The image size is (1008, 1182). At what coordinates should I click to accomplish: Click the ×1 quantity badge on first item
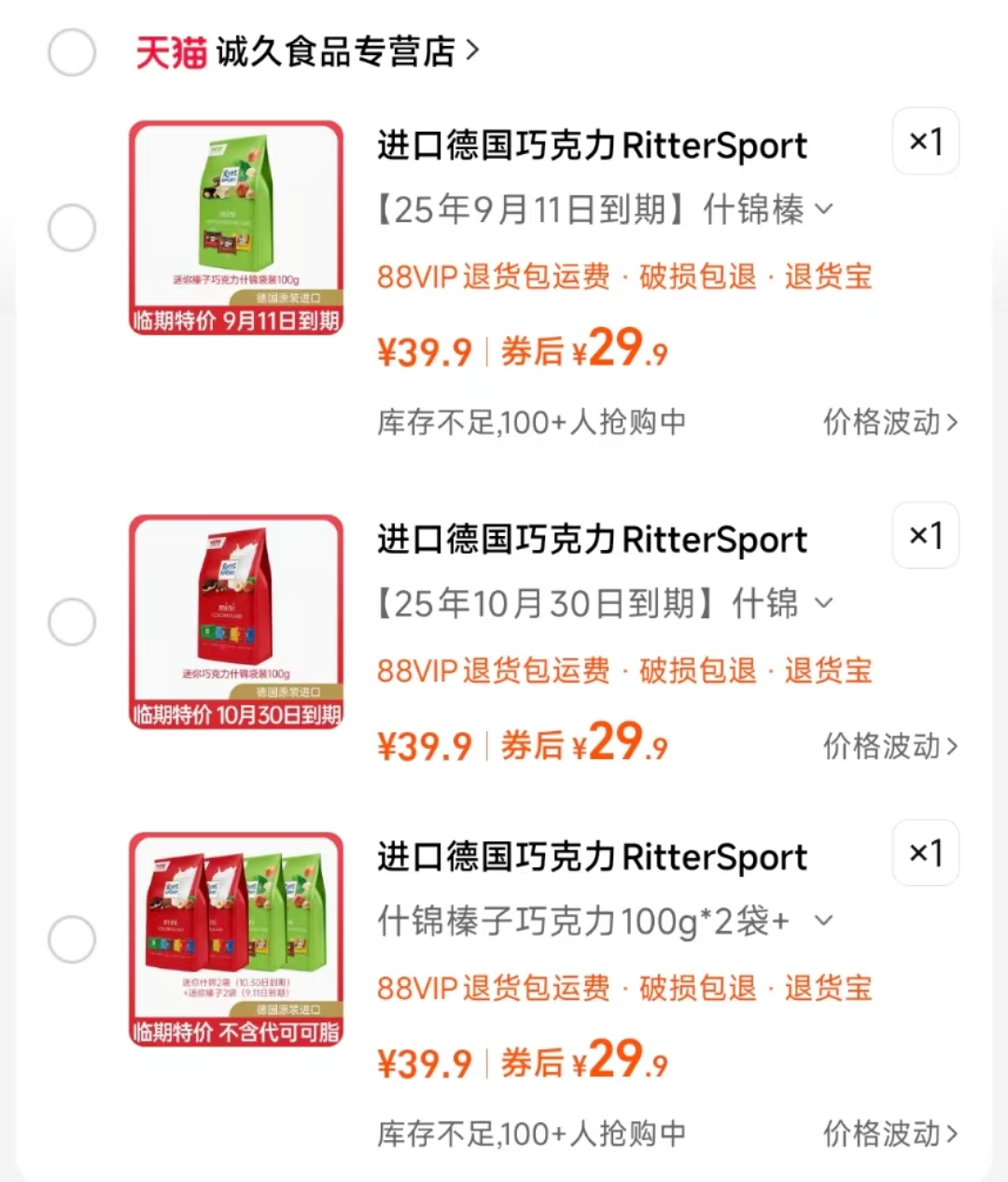pyautogui.click(x=924, y=141)
